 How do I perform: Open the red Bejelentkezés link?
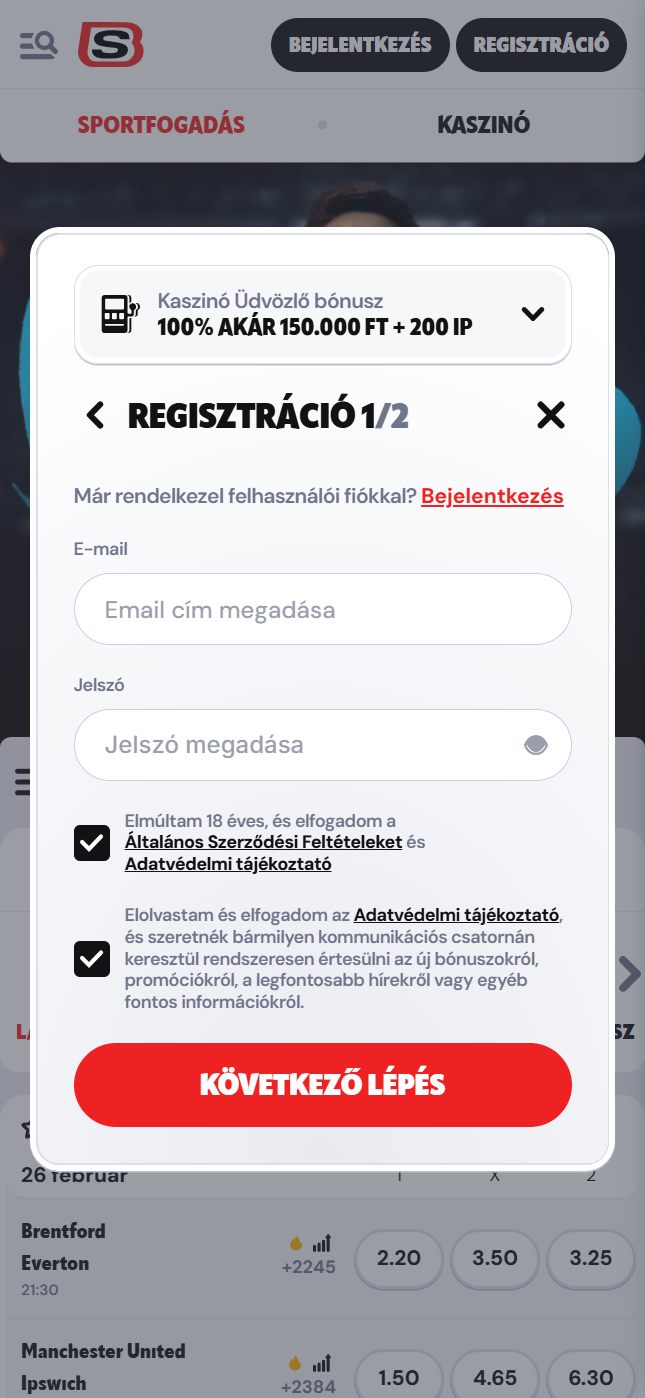coord(492,496)
